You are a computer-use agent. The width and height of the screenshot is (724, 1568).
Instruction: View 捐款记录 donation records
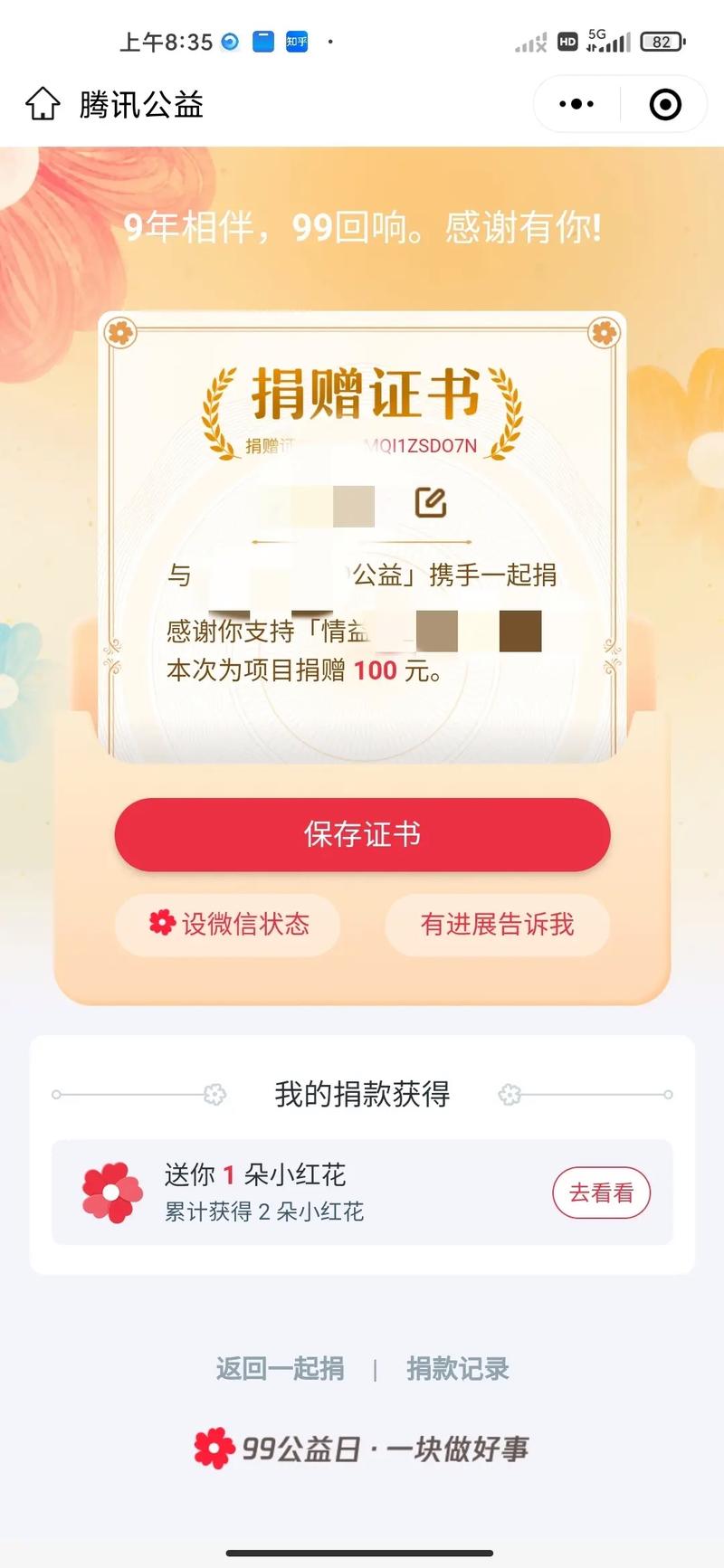point(458,1368)
